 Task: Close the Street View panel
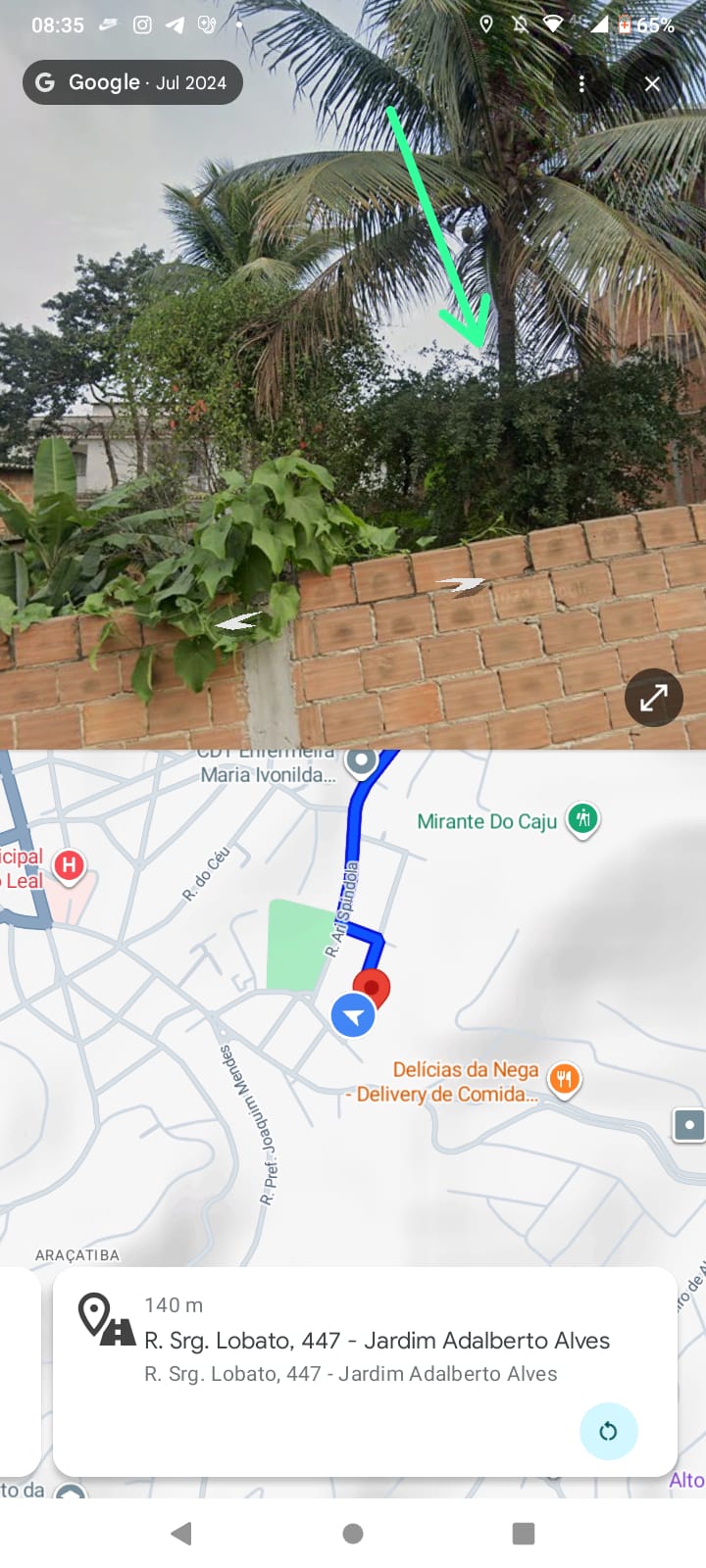point(652,84)
